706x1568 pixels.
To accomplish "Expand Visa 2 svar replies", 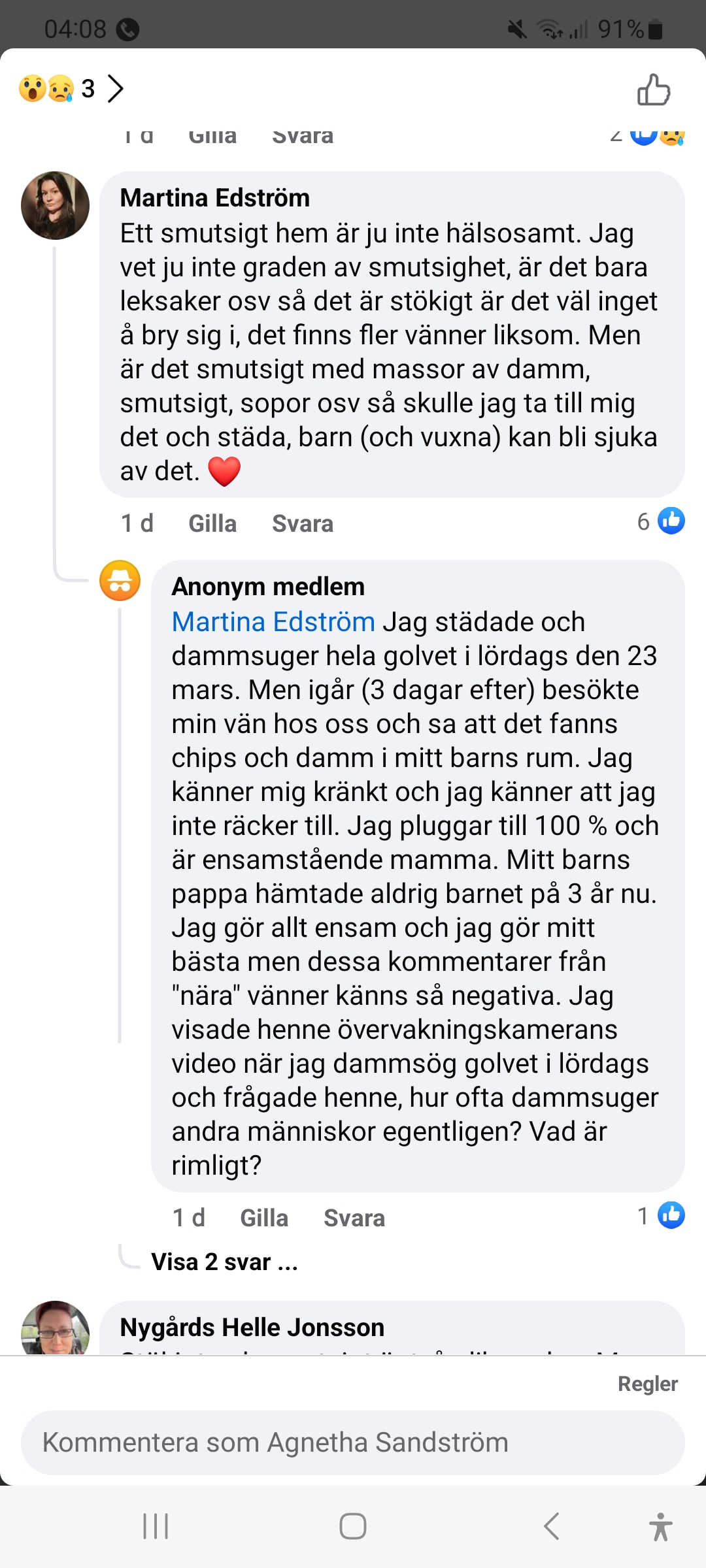I will click(x=224, y=1262).
